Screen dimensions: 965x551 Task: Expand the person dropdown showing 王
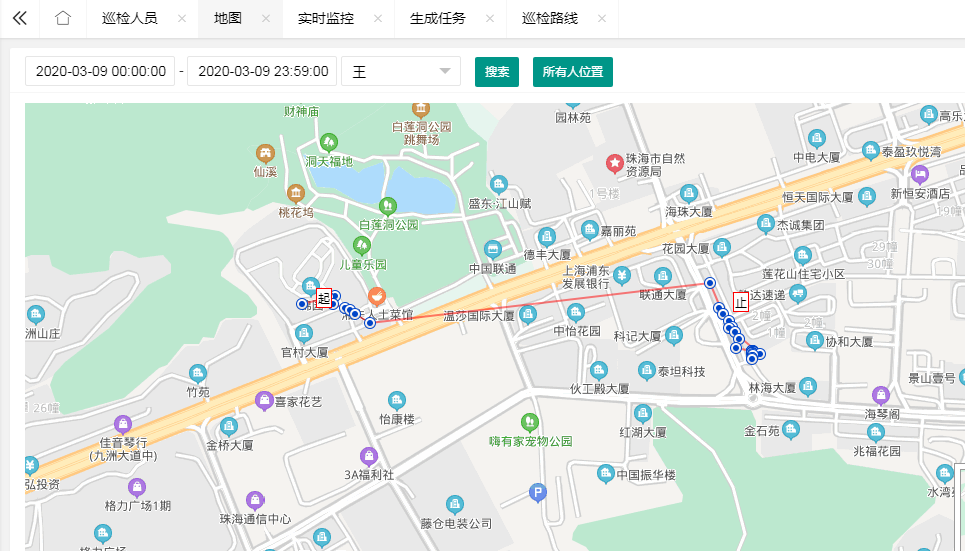click(x=400, y=72)
